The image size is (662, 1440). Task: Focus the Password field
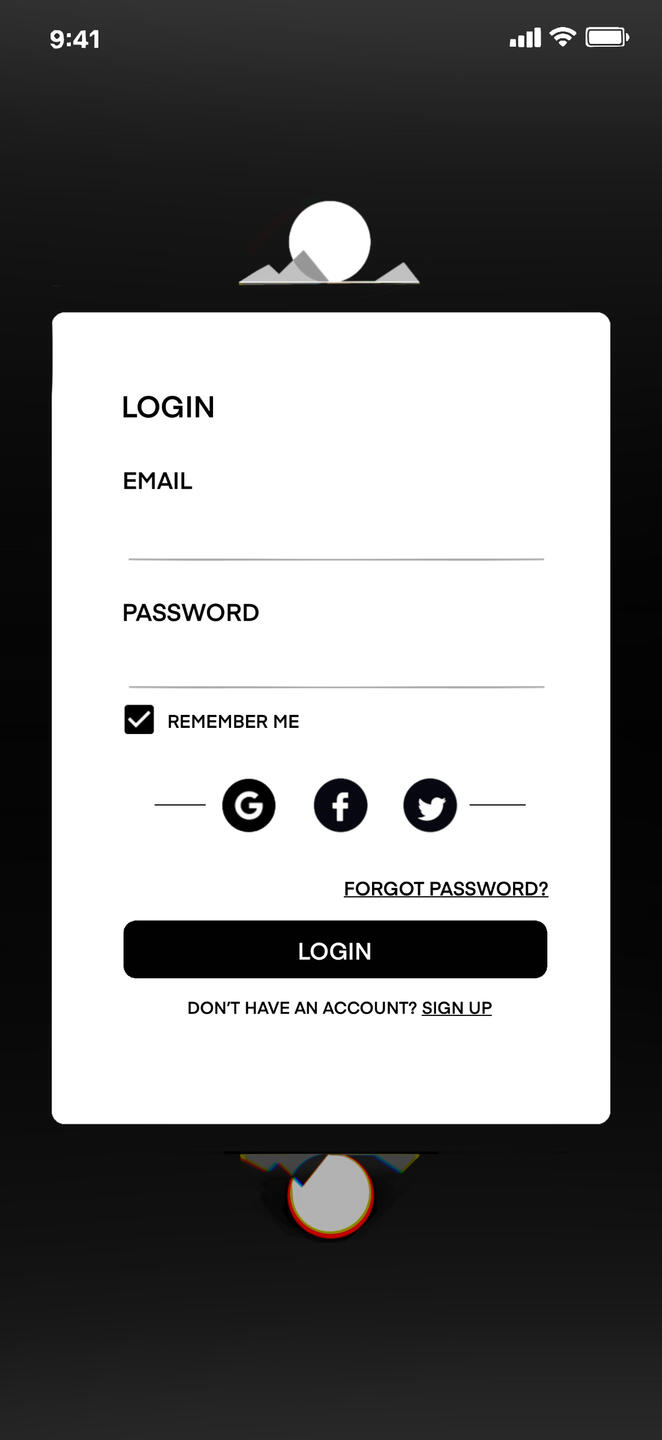pyautogui.click(x=336, y=662)
